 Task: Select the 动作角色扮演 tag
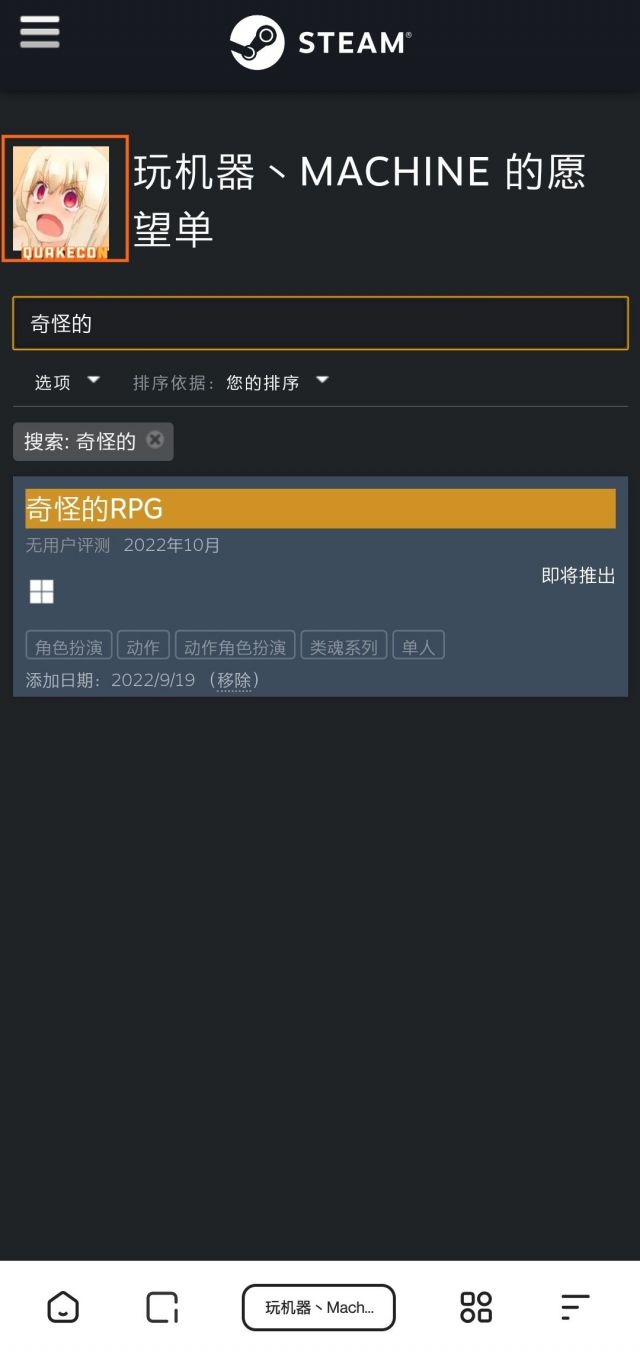(x=235, y=646)
